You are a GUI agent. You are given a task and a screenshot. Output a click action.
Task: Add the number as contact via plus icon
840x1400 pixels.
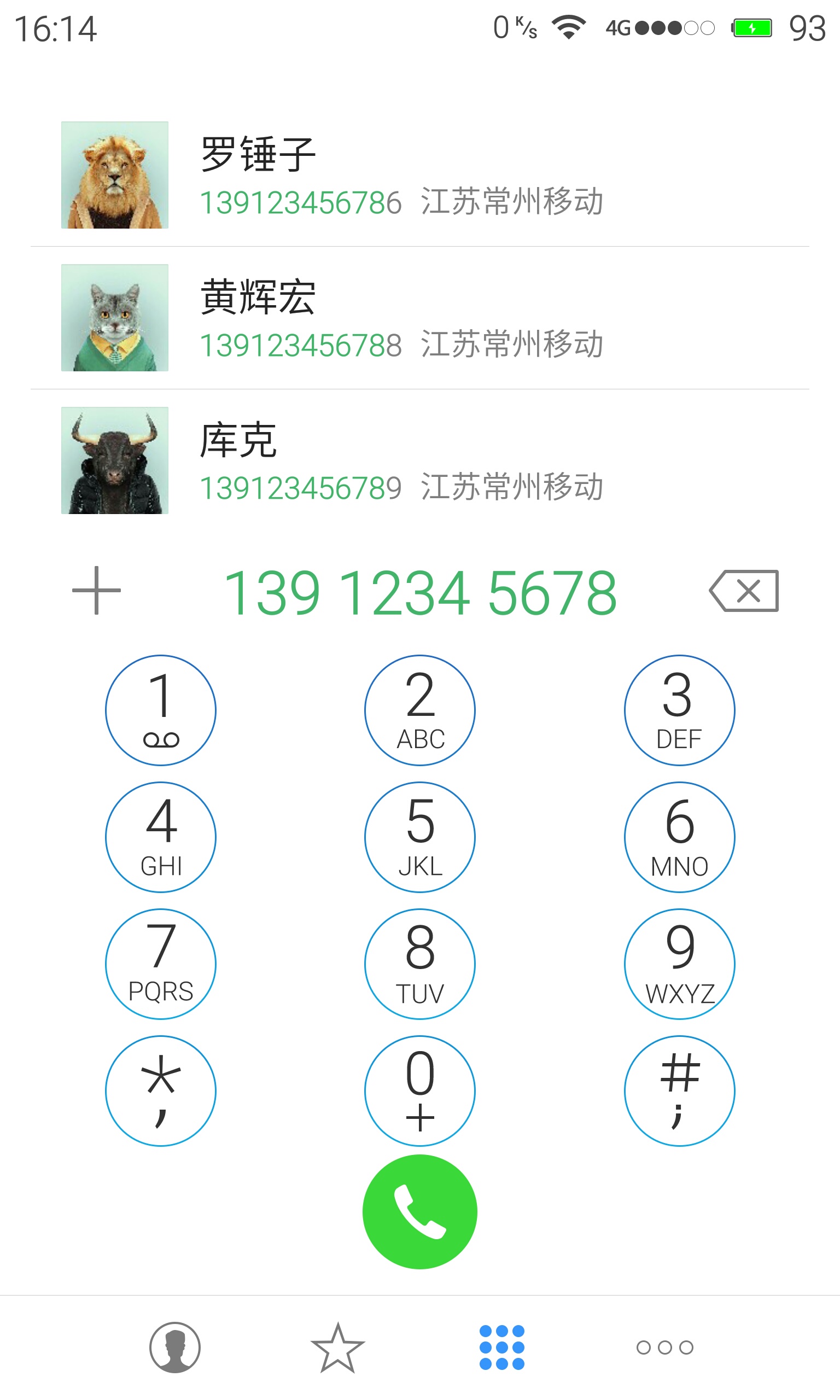point(96,590)
